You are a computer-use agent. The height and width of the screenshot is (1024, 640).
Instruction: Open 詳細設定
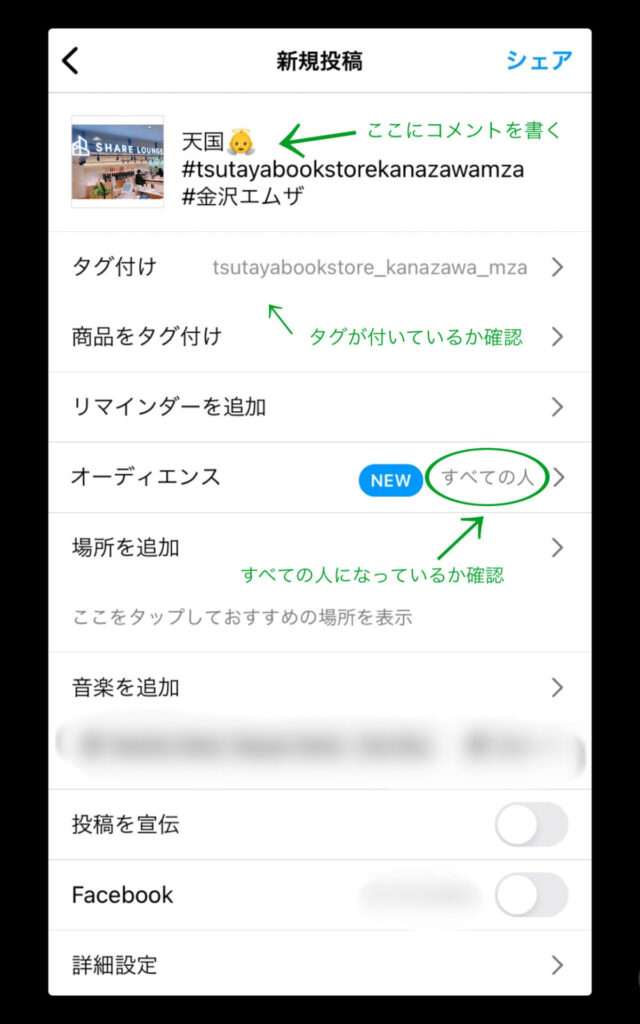pos(320,964)
